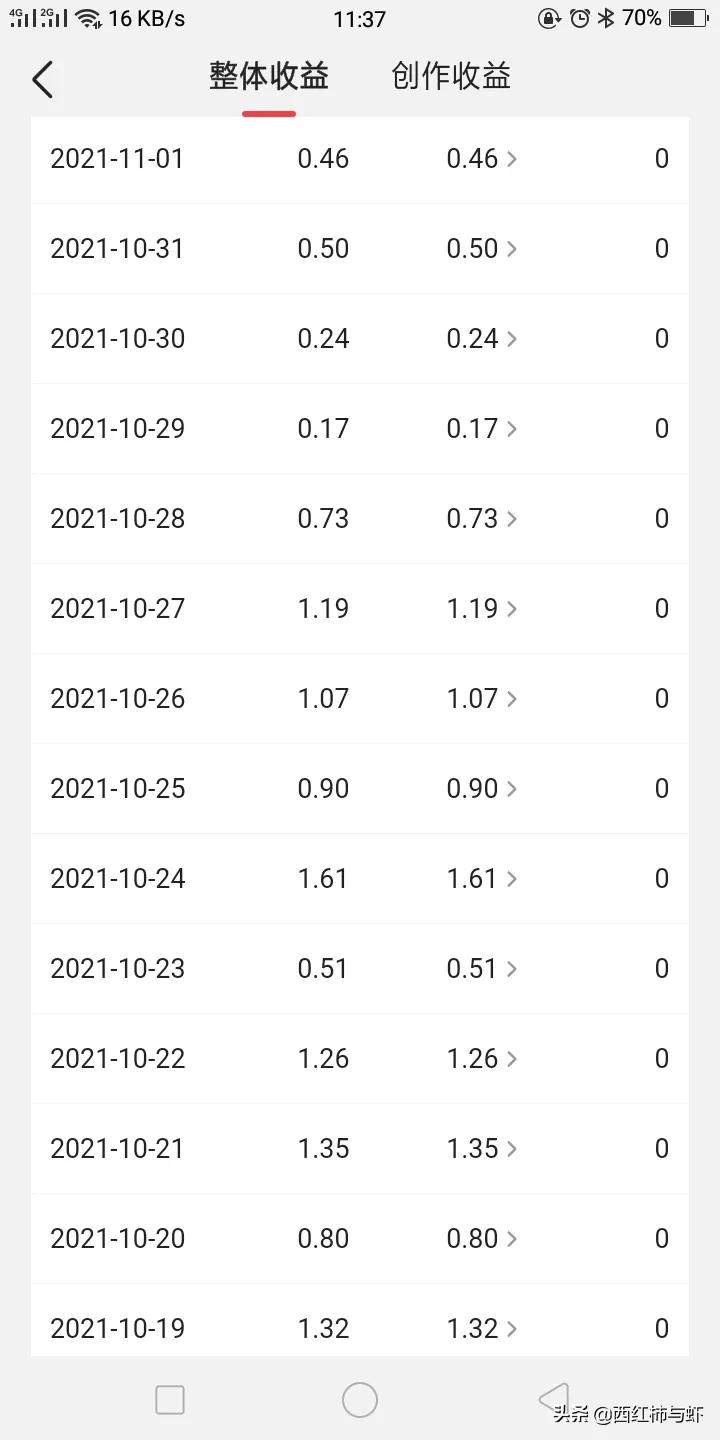720x1440 pixels.
Task: Open recent apps with the square button
Action: click(170, 1400)
